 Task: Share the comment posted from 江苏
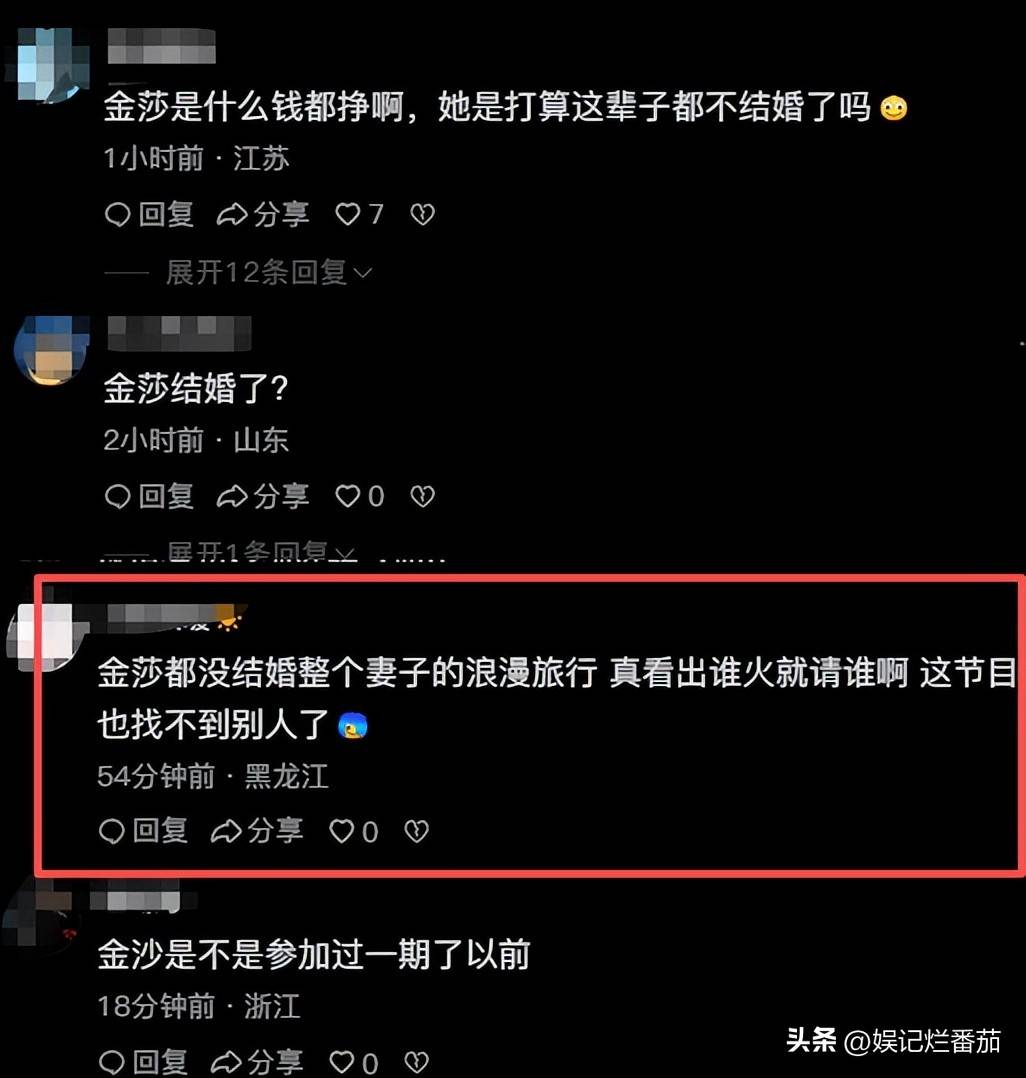click(x=263, y=214)
